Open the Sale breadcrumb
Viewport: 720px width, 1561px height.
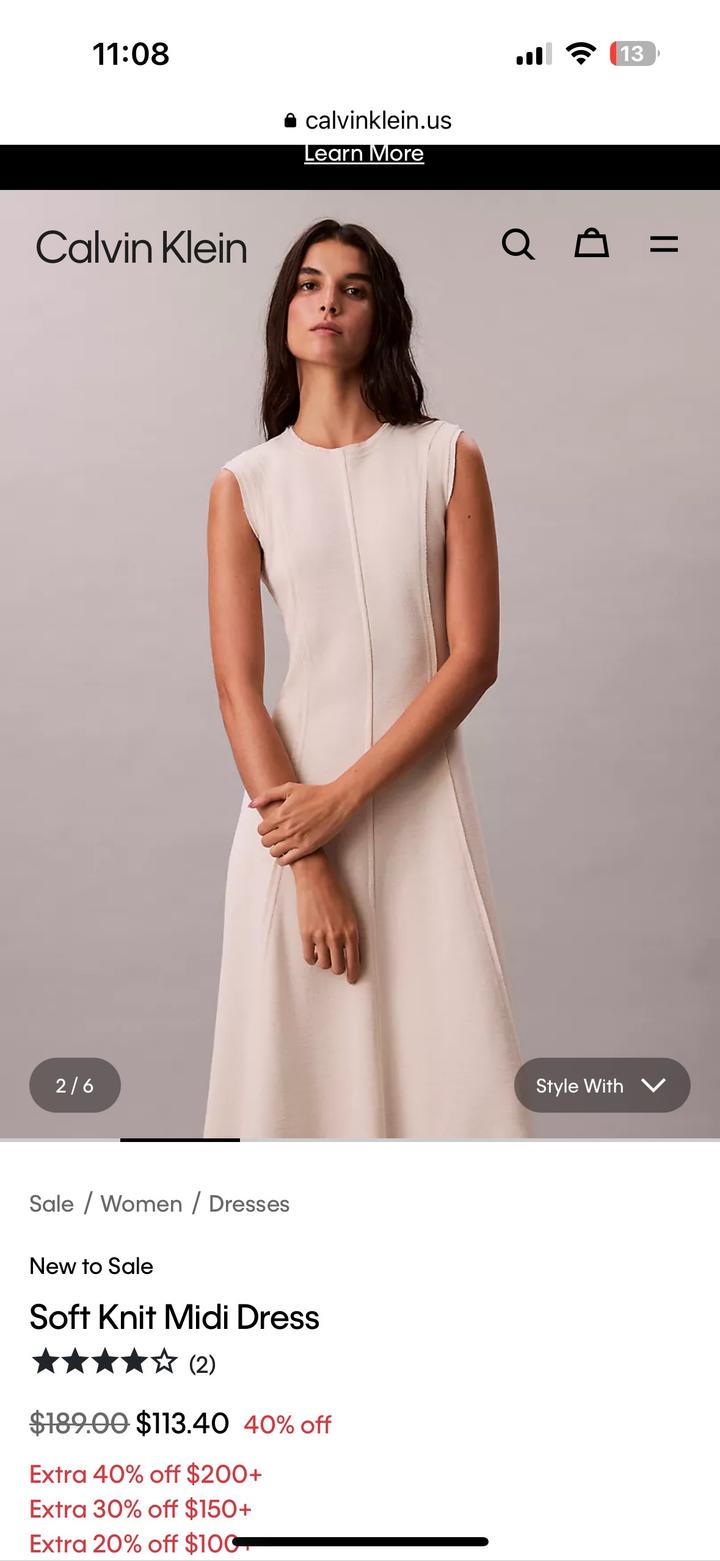51,1204
